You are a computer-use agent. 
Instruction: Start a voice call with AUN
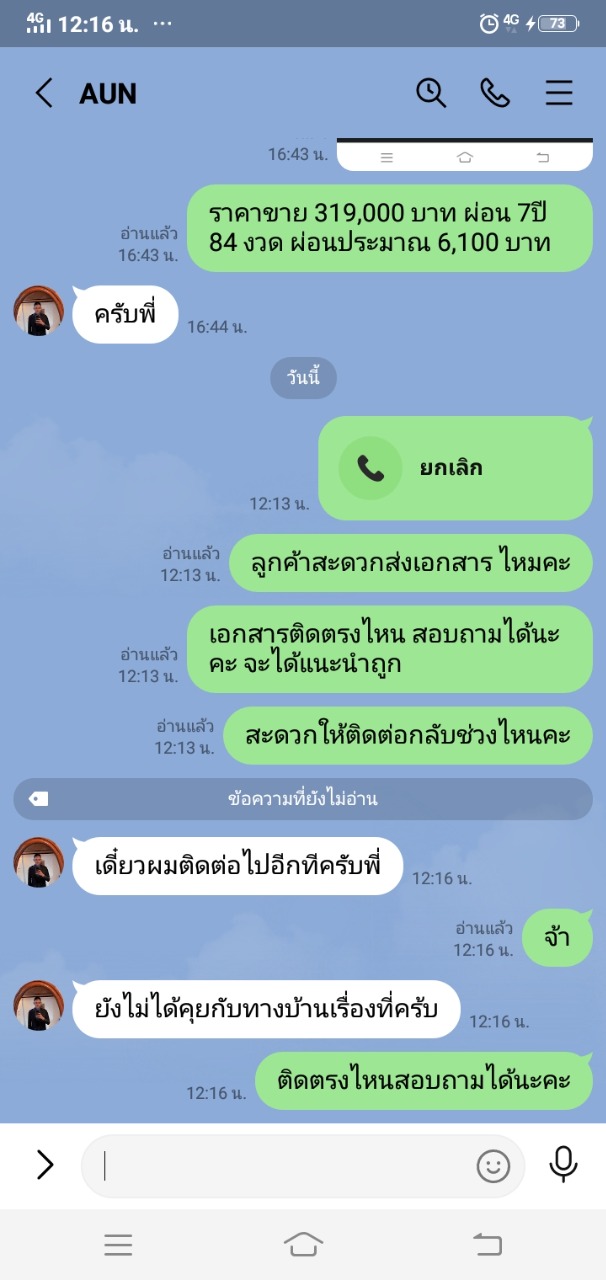[x=495, y=93]
